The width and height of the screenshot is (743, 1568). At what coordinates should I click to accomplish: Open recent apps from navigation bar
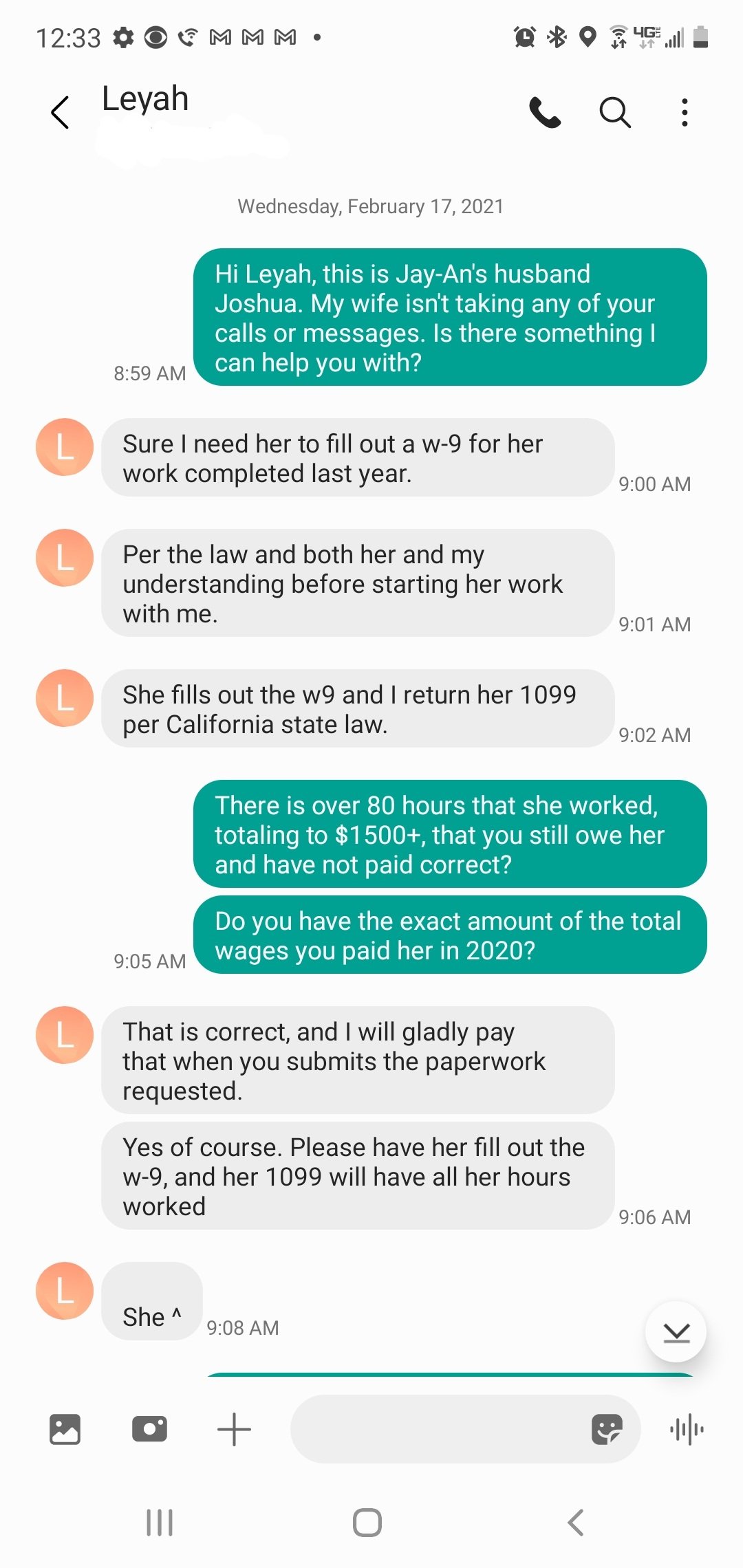[x=160, y=1523]
